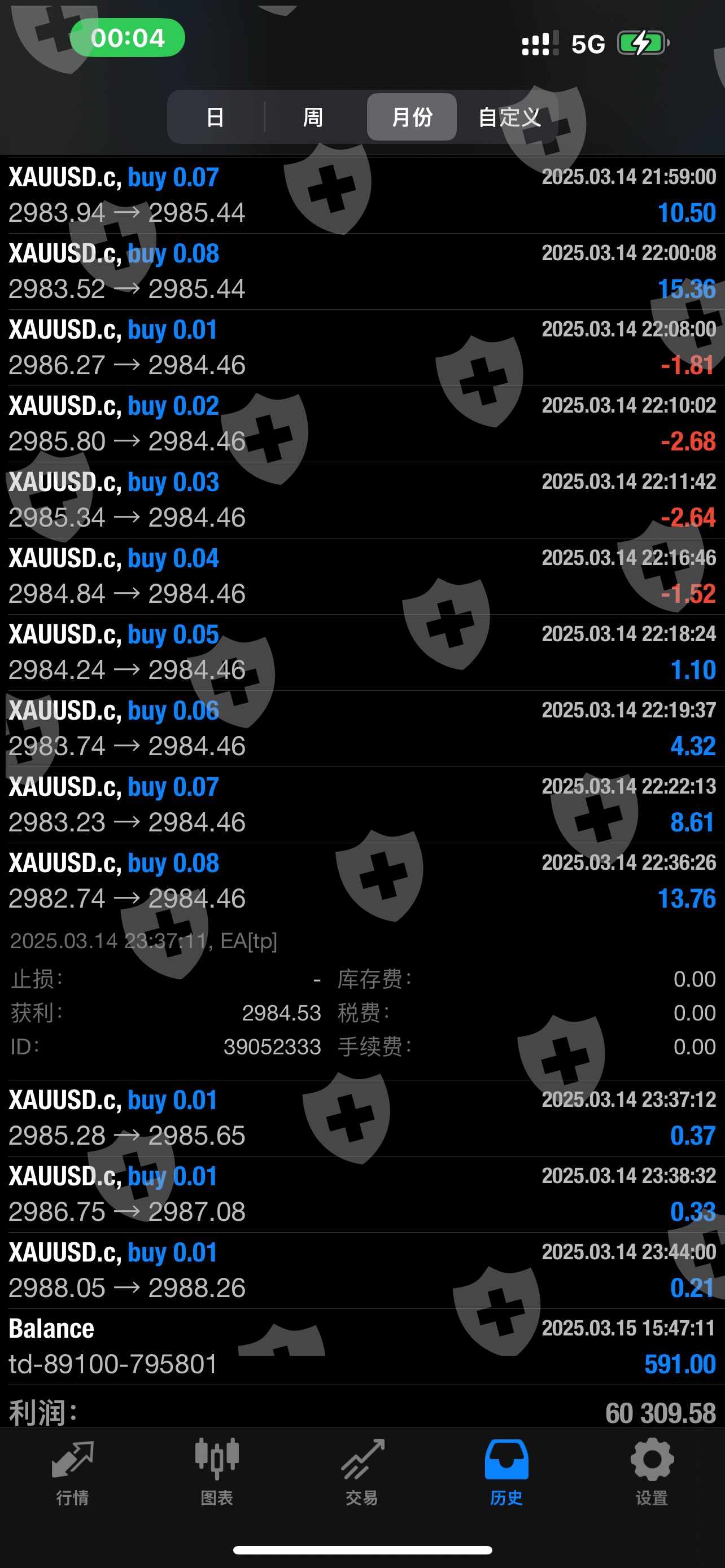725x1568 pixels.
Task: Choose the 月份 (month) period filter
Action: point(412,117)
